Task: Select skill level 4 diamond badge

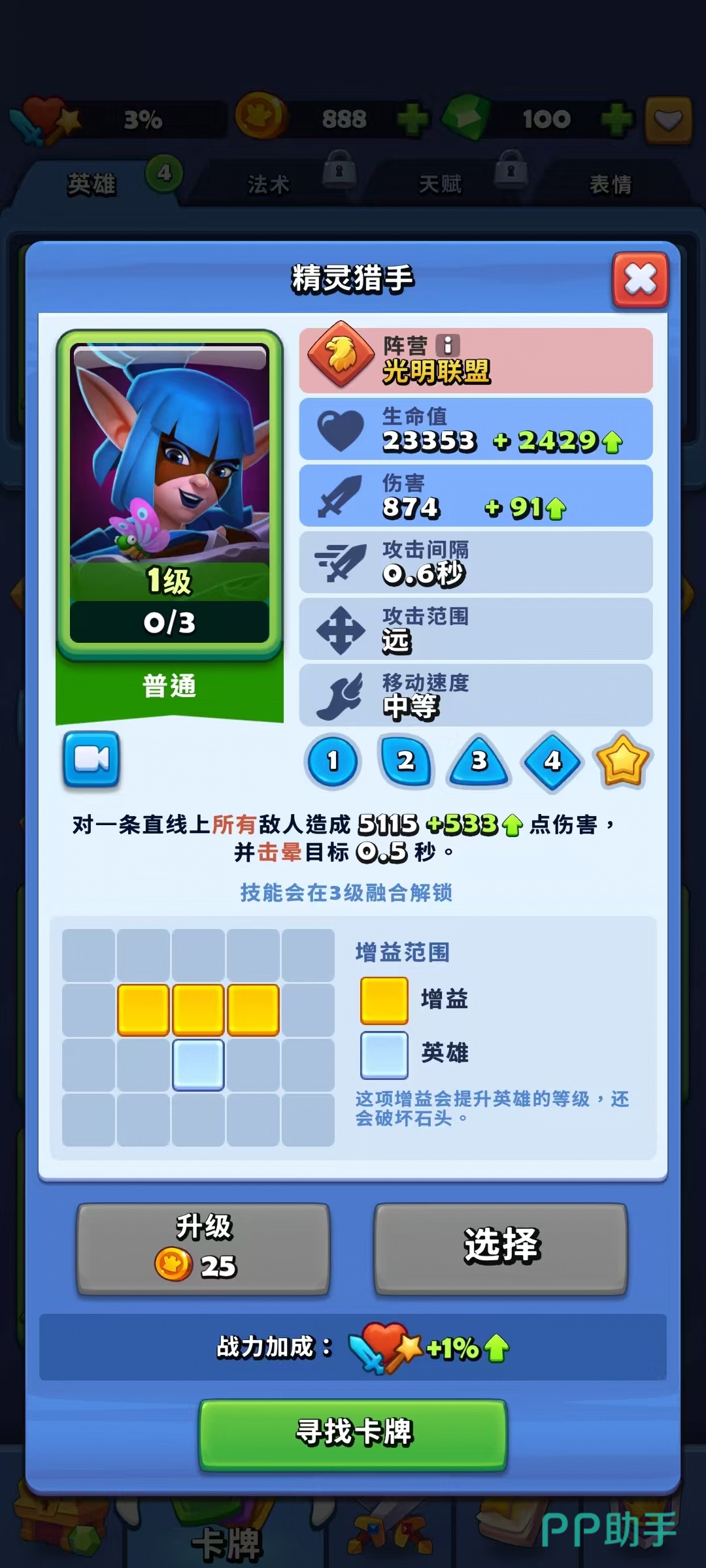Action: [x=552, y=760]
